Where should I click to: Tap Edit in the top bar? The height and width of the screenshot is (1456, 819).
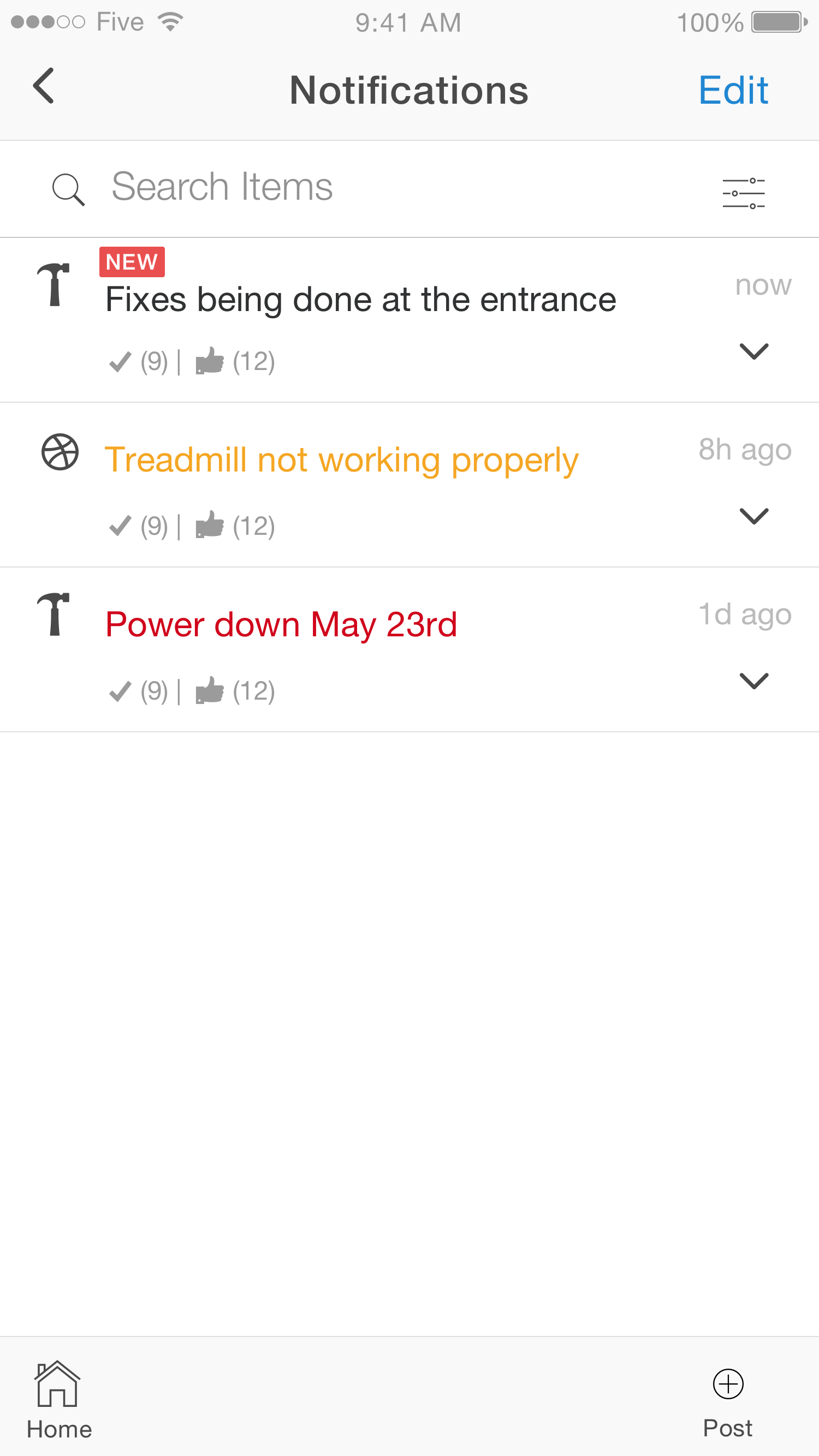coord(733,90)
